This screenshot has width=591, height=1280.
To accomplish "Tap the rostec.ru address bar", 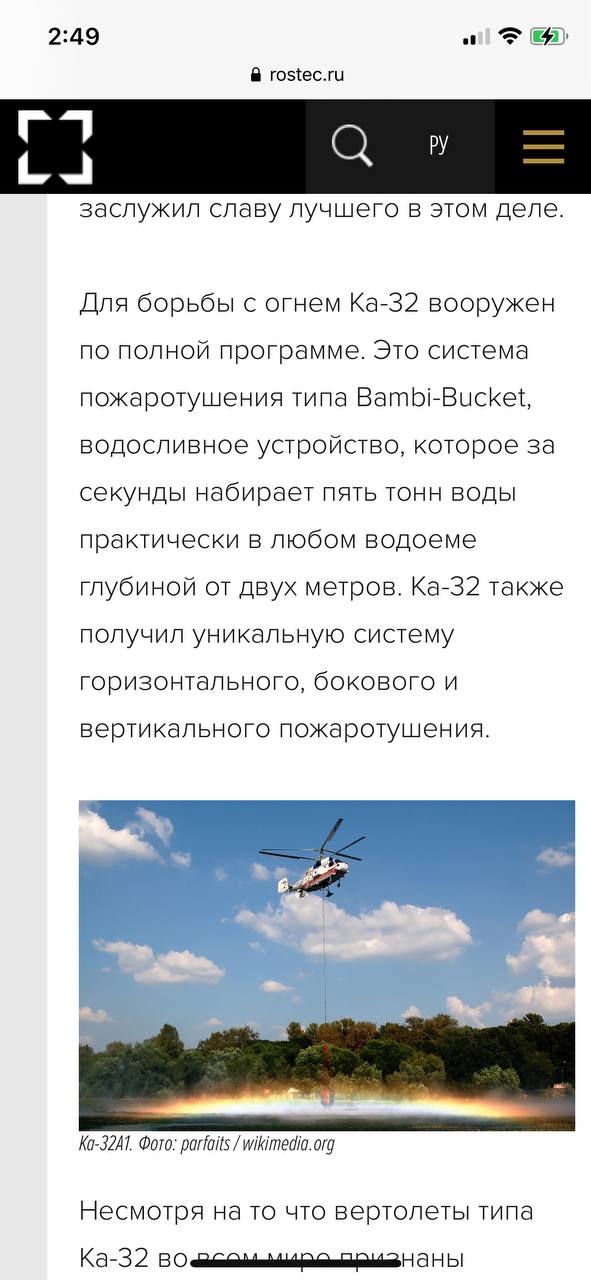I will [x=296, y=74].
